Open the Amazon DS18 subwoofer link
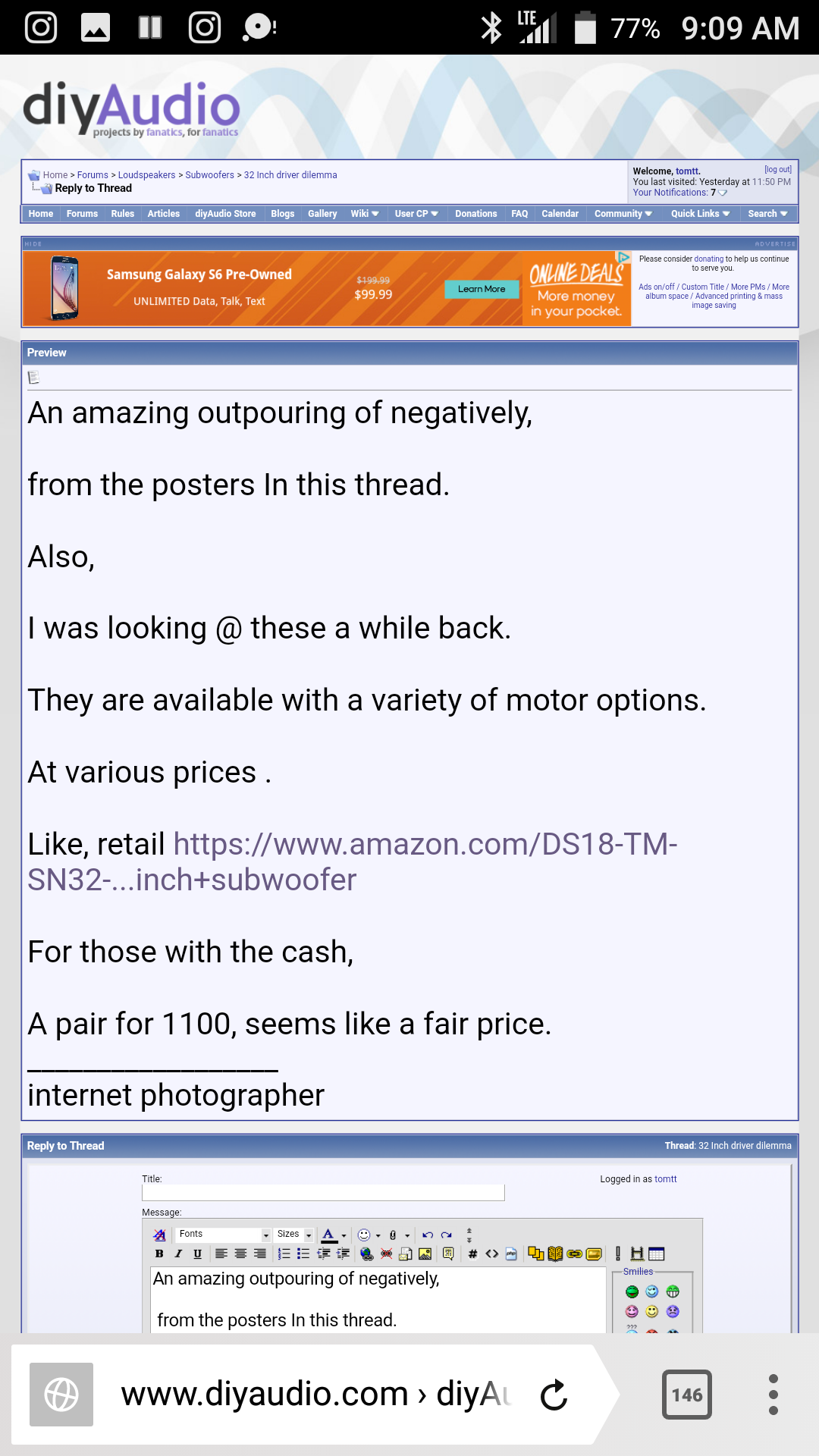Screen dimensions: 819x1456 353,861
